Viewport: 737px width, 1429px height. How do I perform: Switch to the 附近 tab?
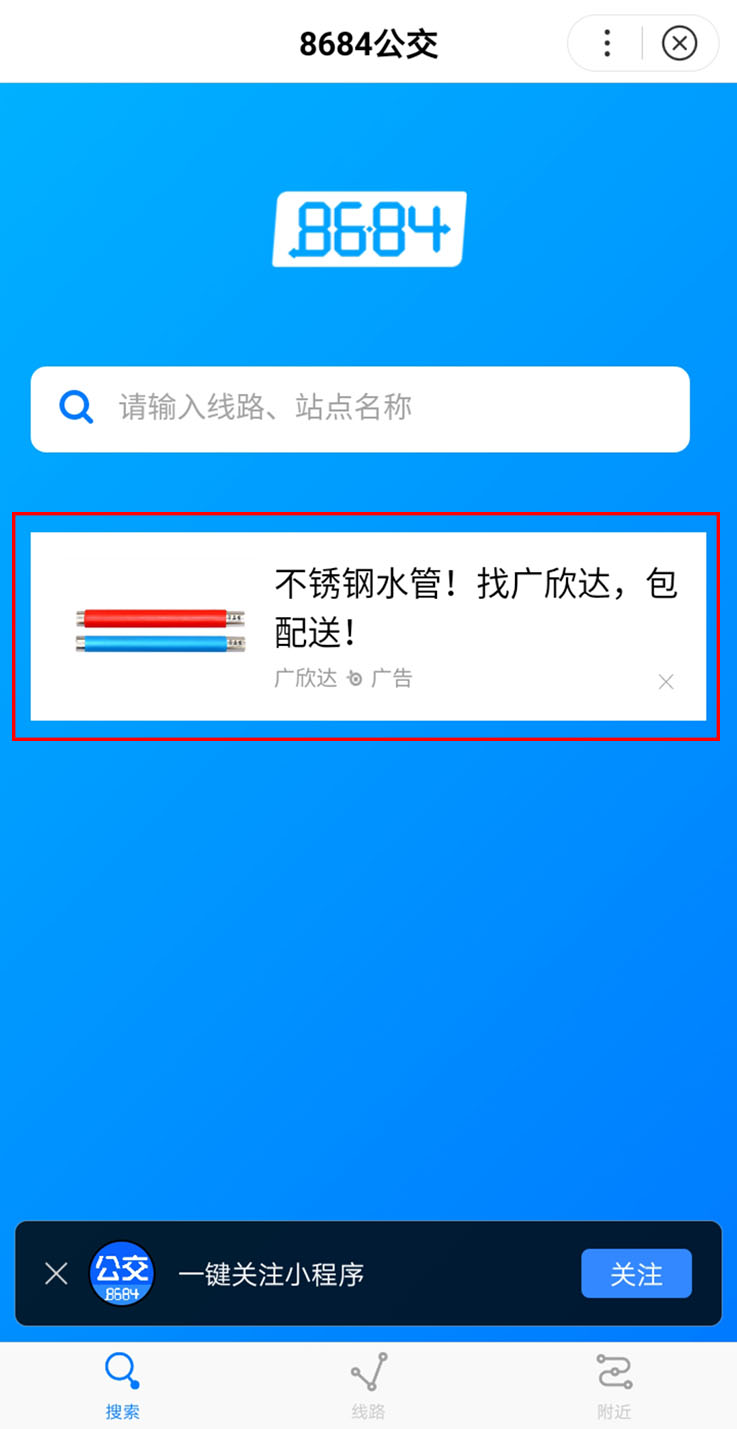614,1386
